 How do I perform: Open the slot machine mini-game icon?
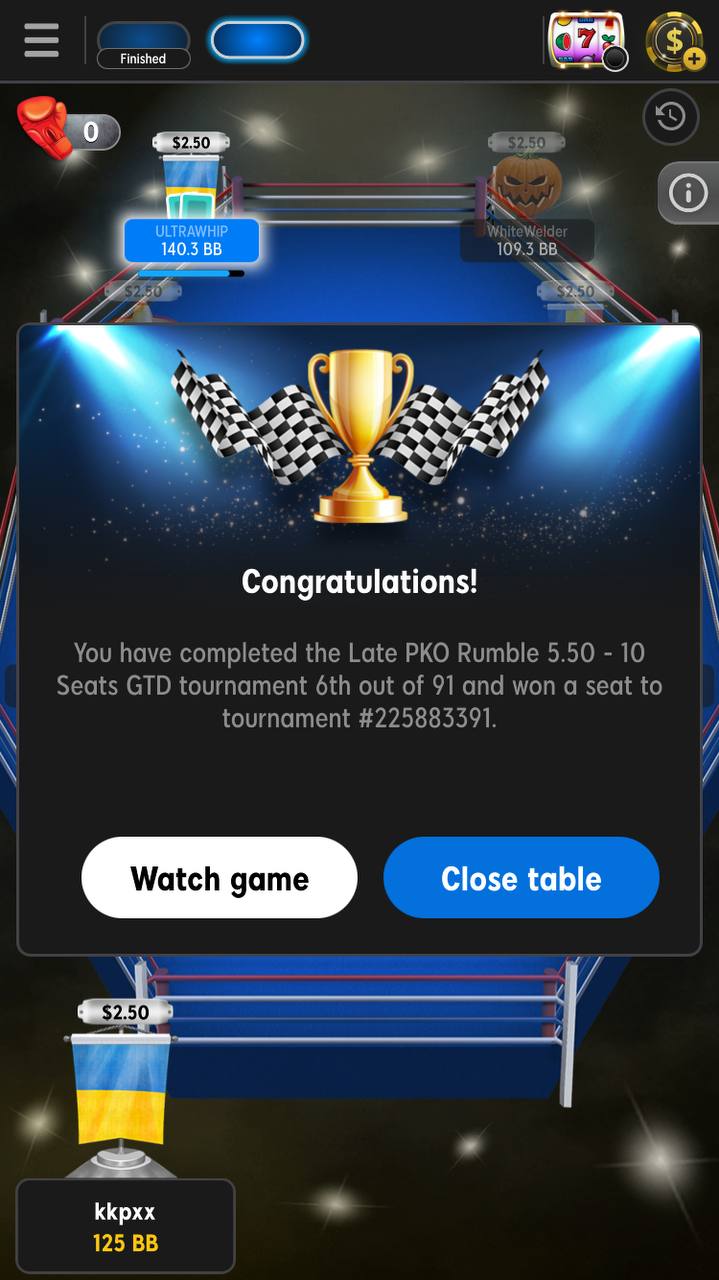click(587, 41)
